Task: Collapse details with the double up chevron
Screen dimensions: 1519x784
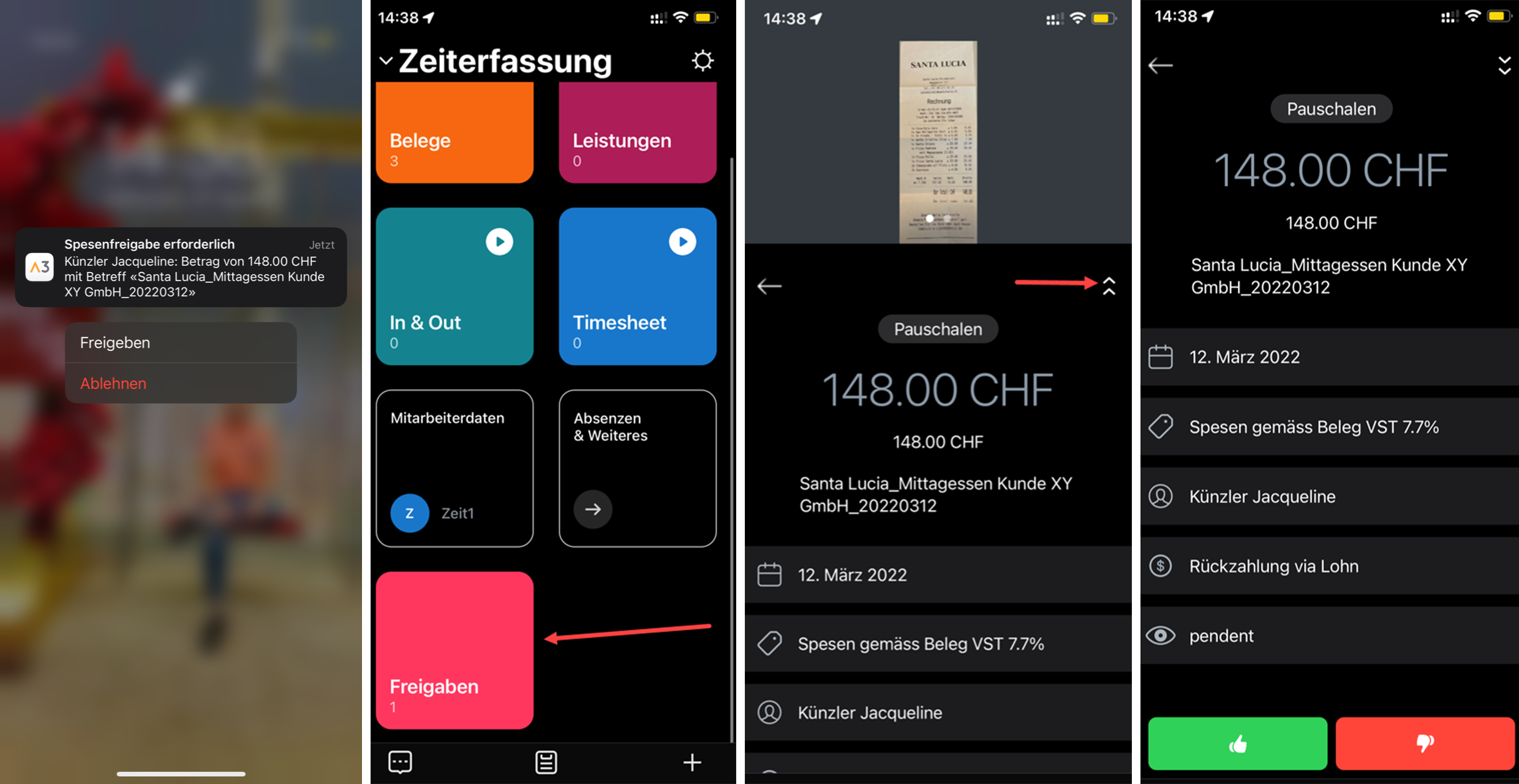Action: [x=1109, y=286]
